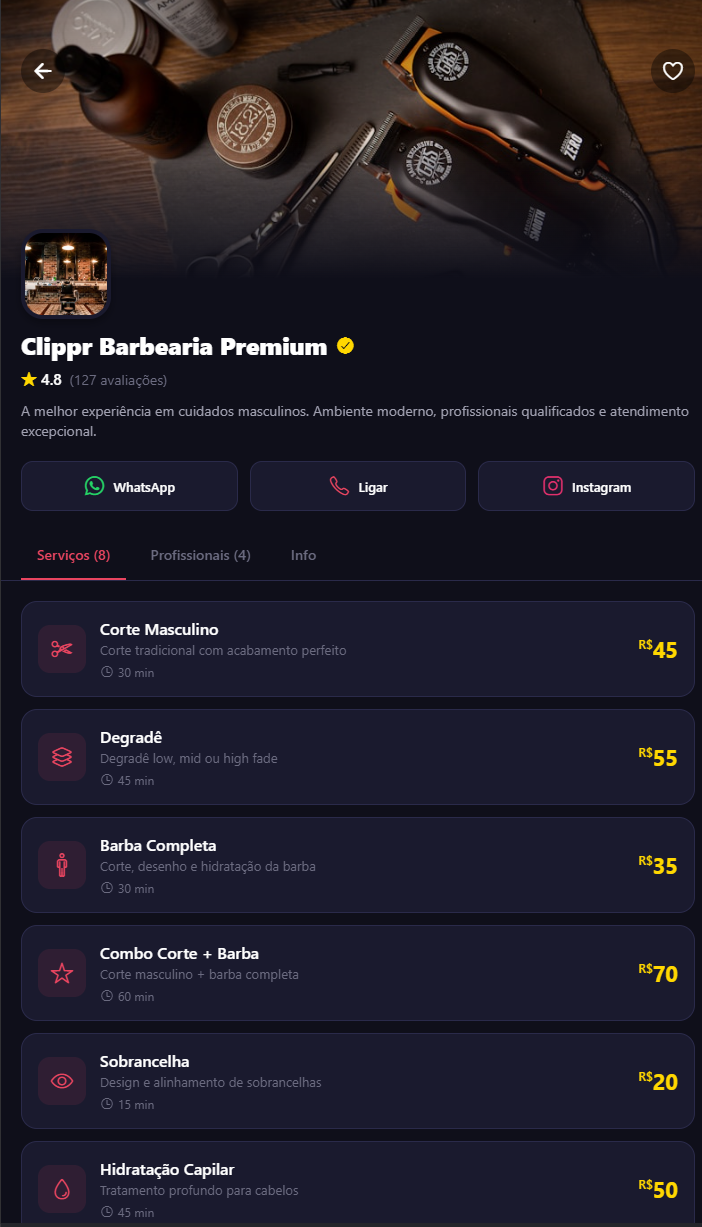Open the barbershop's Instagram
The height and width of the screenshot is (1227, 702).
coord(586,487)
